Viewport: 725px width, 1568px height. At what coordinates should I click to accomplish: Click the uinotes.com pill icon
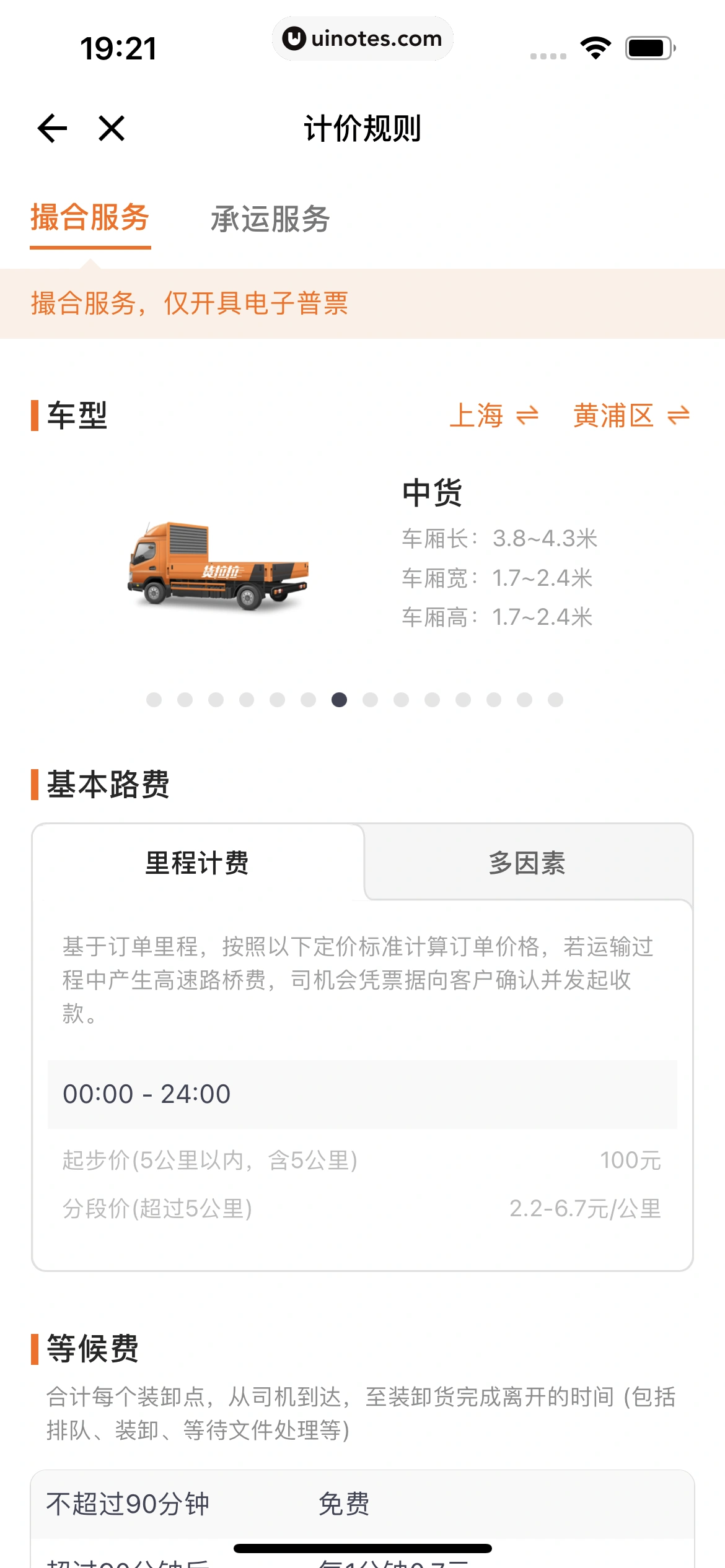[362, 38]
